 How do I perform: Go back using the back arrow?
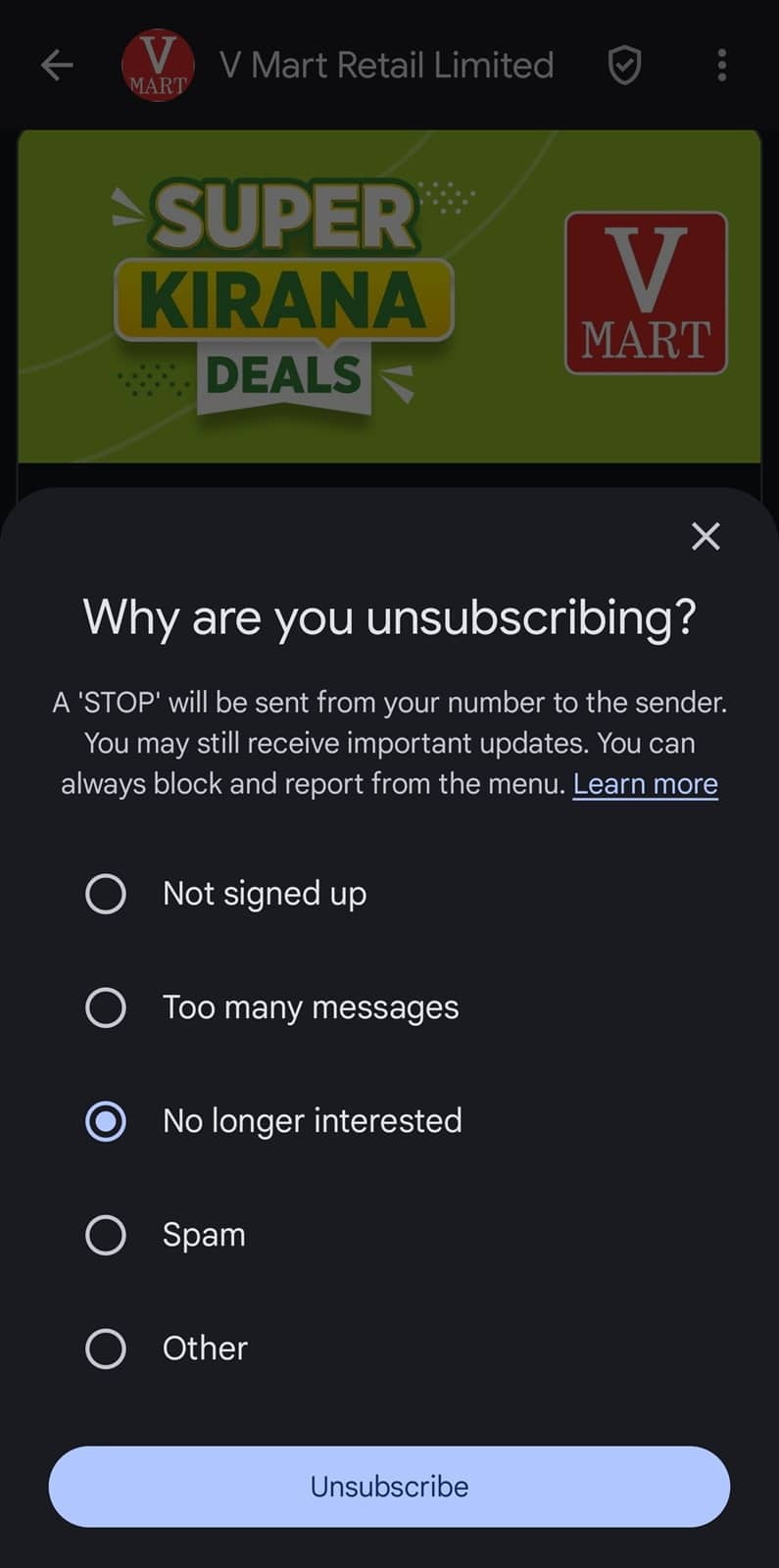(x=57, y=66)
